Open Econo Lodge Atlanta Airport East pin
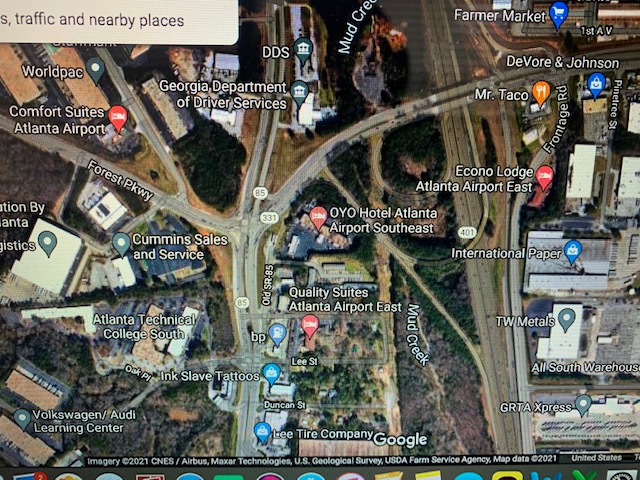This screenshot has height=480, width=640. (x=545, y=178)
